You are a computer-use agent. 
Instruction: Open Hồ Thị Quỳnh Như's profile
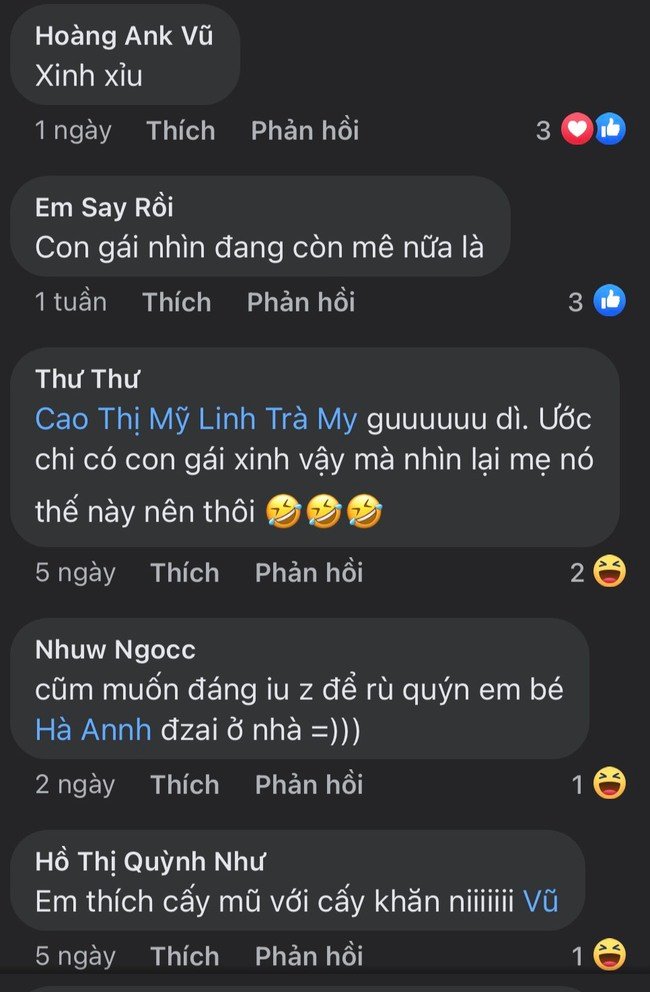pos(150,862)
